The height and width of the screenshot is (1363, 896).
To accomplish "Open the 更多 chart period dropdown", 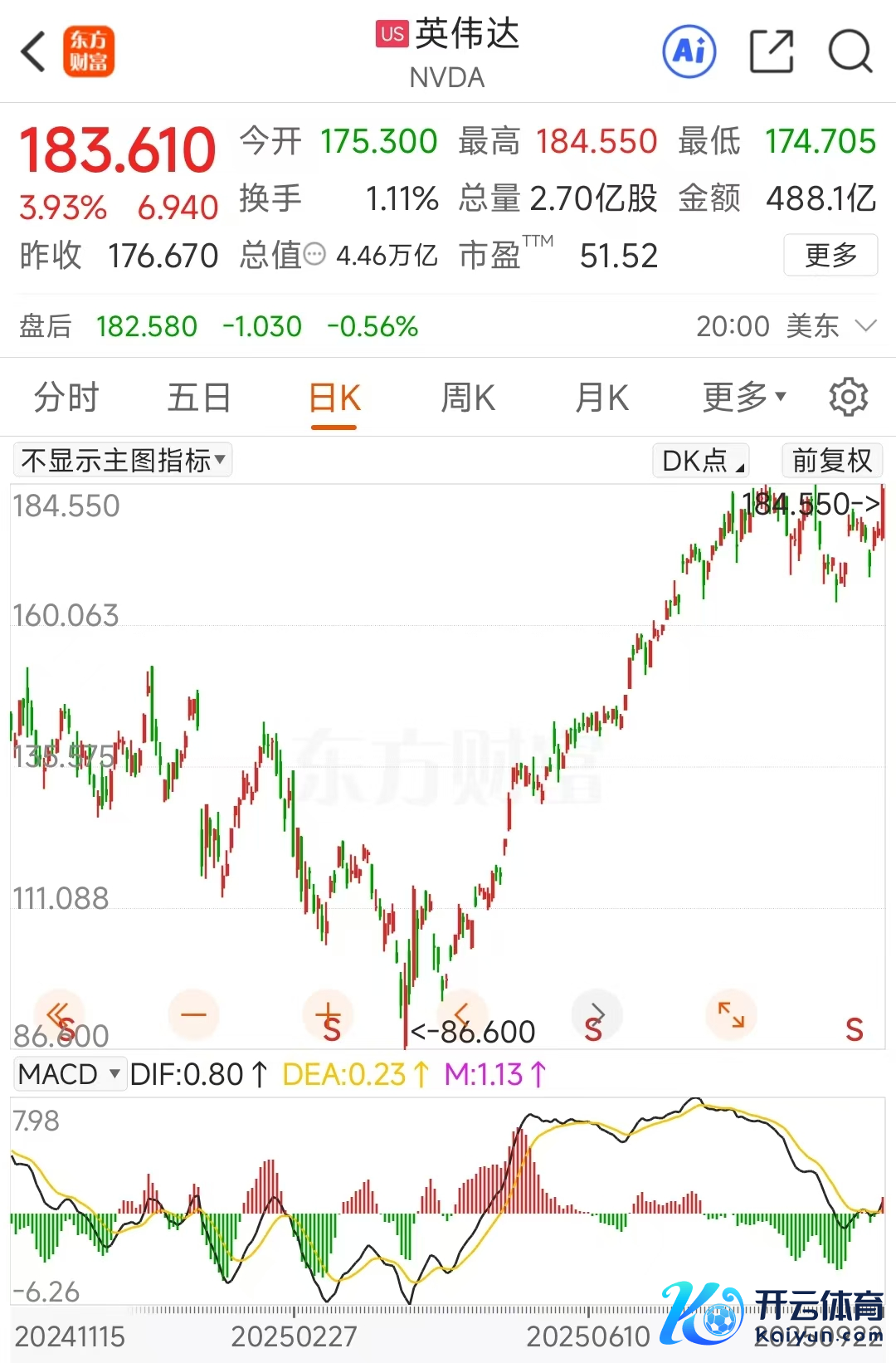I will point(743,398).
